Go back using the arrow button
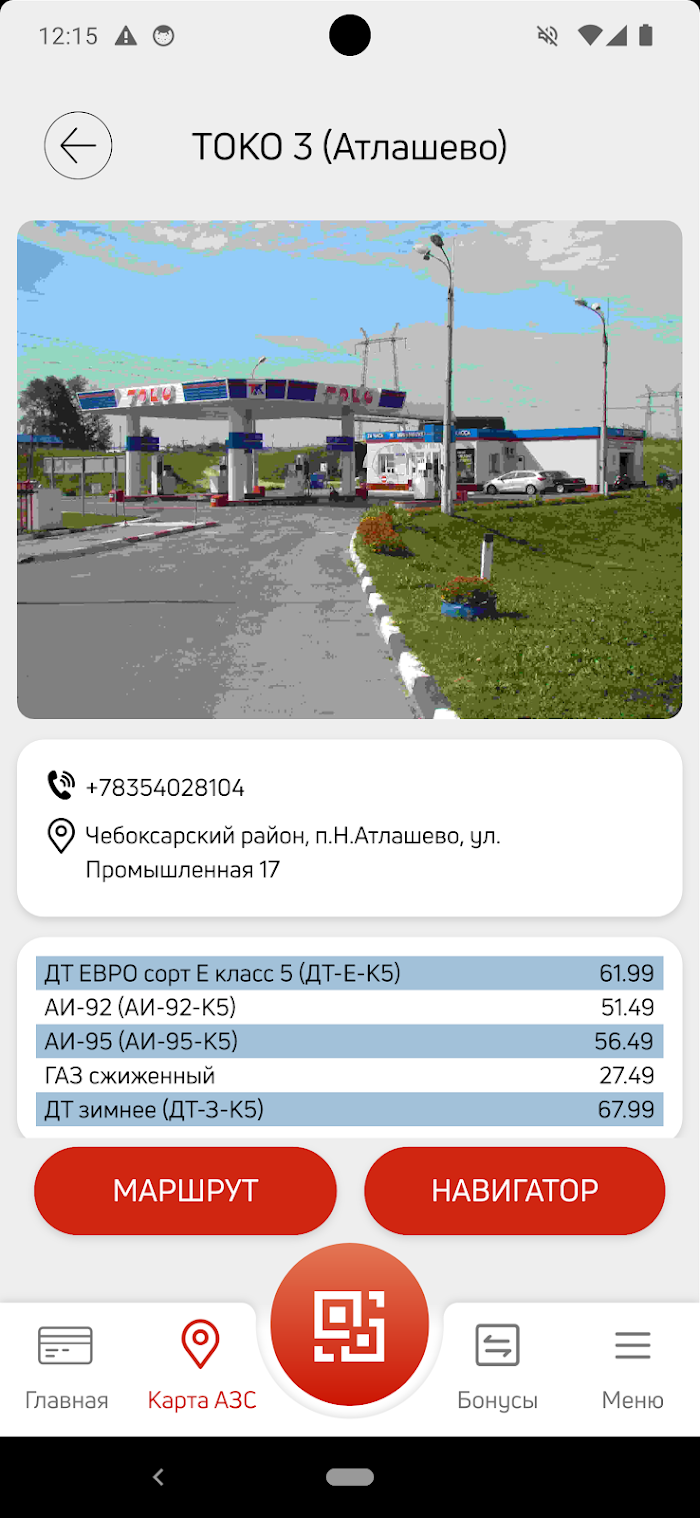The image size is (700, 1518). point(78,146)
